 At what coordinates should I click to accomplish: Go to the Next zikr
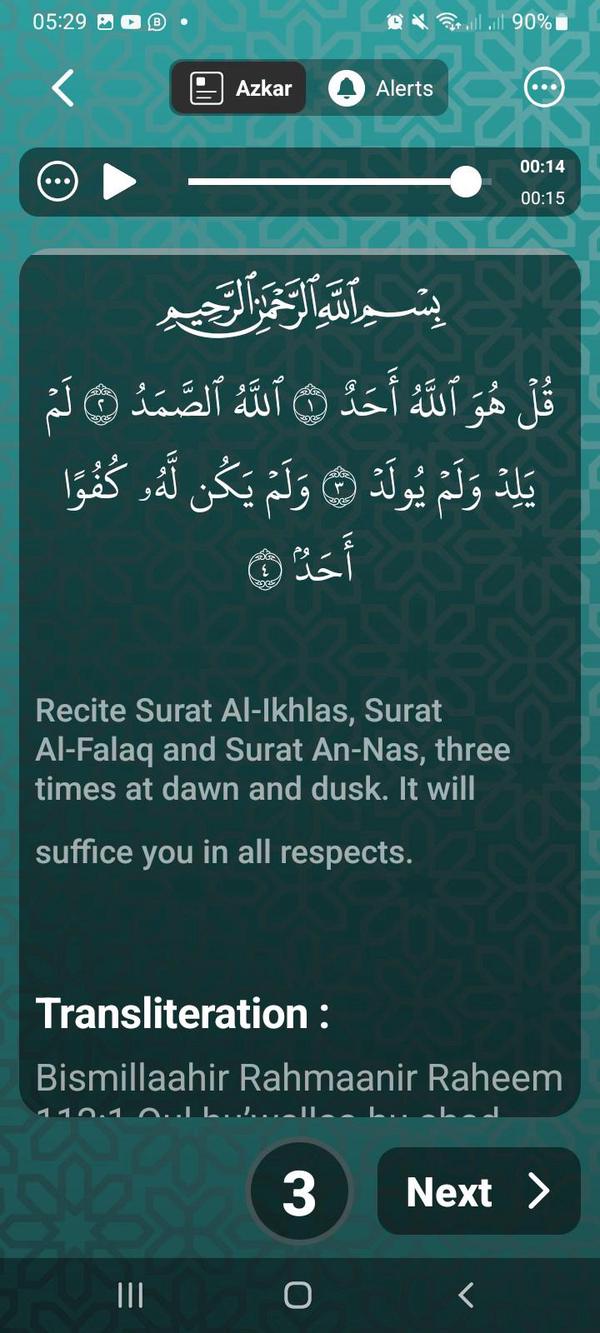click(x=478, y=1191)
